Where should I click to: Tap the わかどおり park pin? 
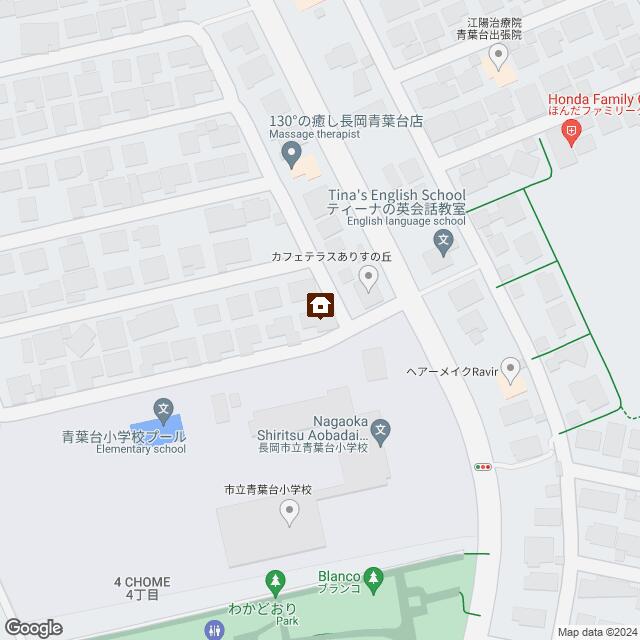point(275,581)
